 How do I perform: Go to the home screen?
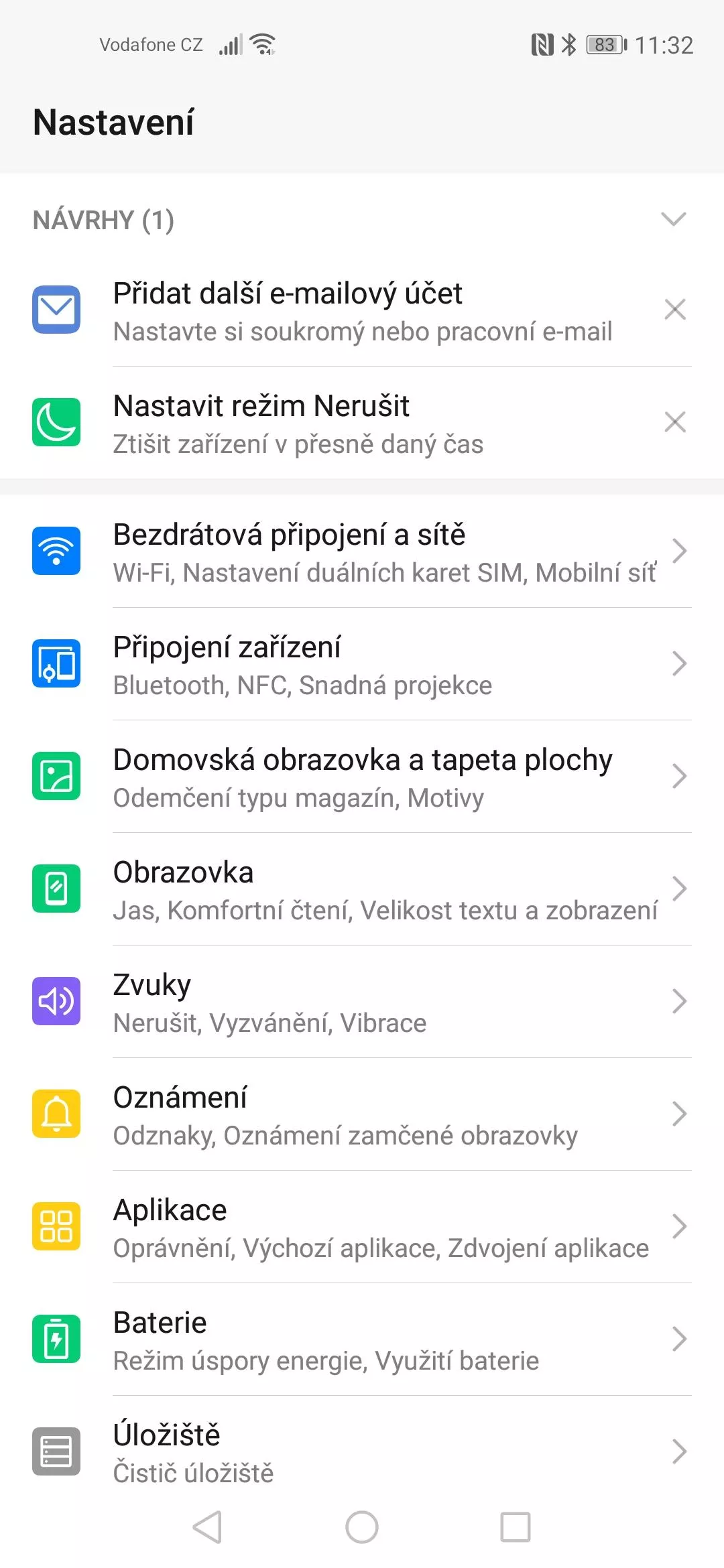(x=362, y=1527)
